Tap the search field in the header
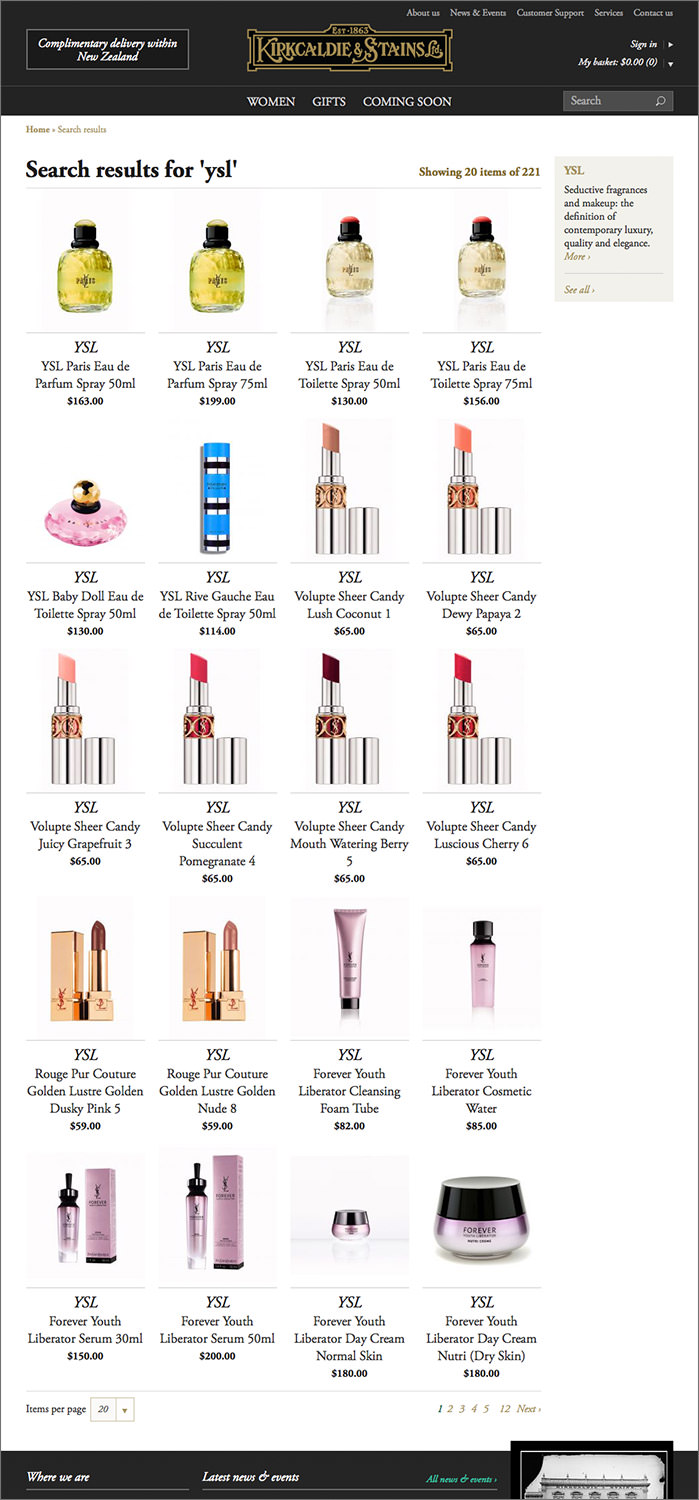 (x=610, y=101)
